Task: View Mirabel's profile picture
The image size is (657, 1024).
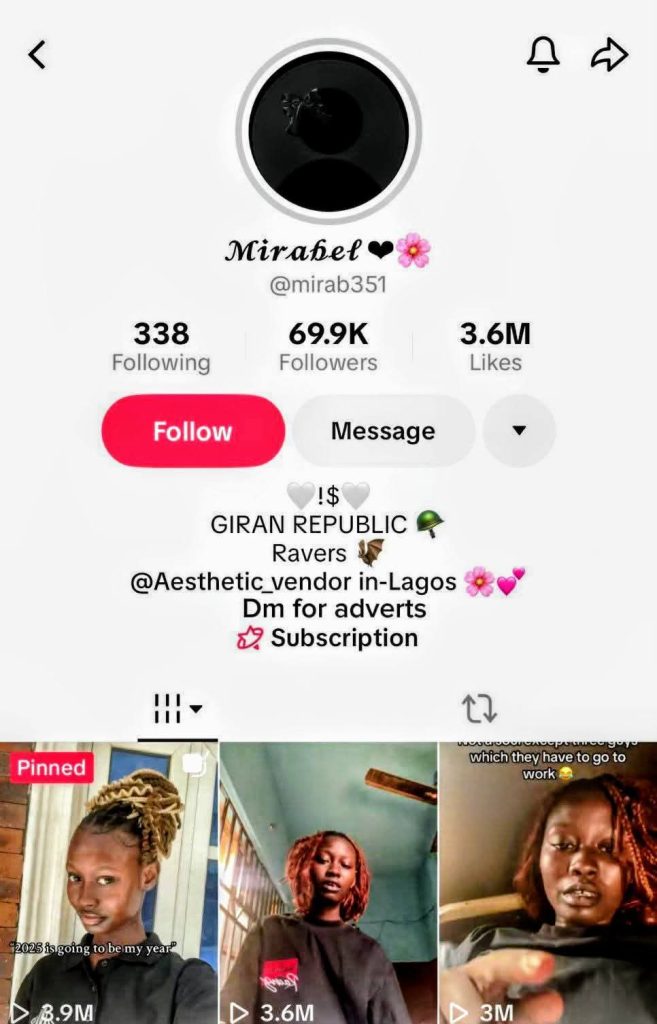Action: click(x=328, y=131)
